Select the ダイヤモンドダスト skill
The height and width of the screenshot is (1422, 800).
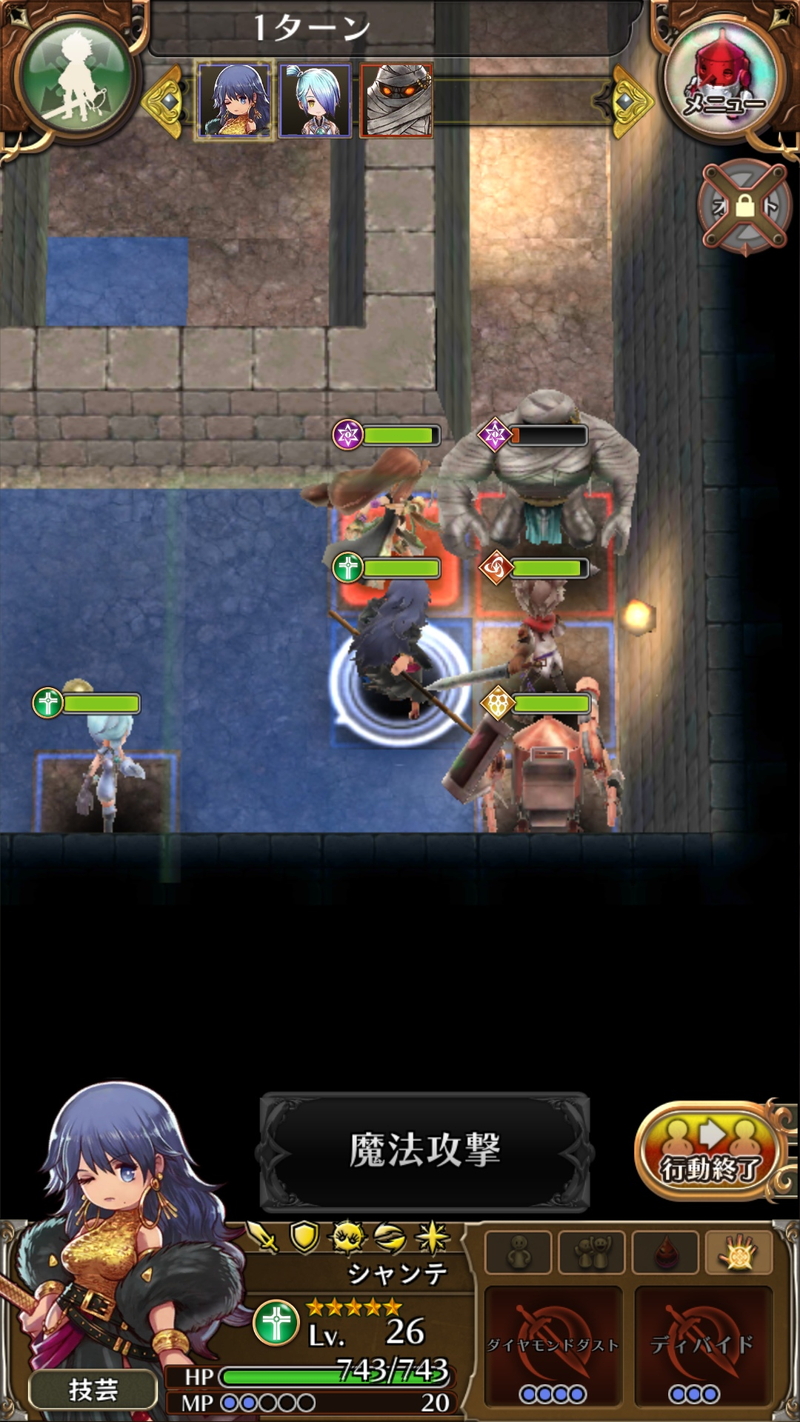tap(553, 1347)
